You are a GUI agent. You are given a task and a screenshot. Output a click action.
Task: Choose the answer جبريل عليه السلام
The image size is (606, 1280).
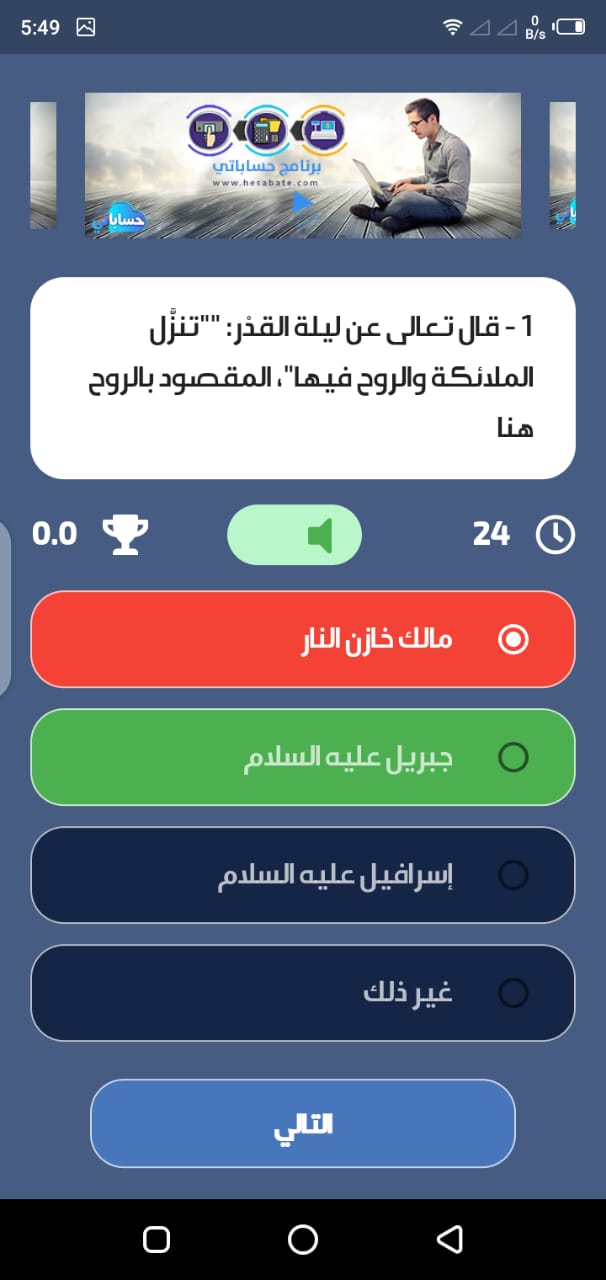(302, 757)
